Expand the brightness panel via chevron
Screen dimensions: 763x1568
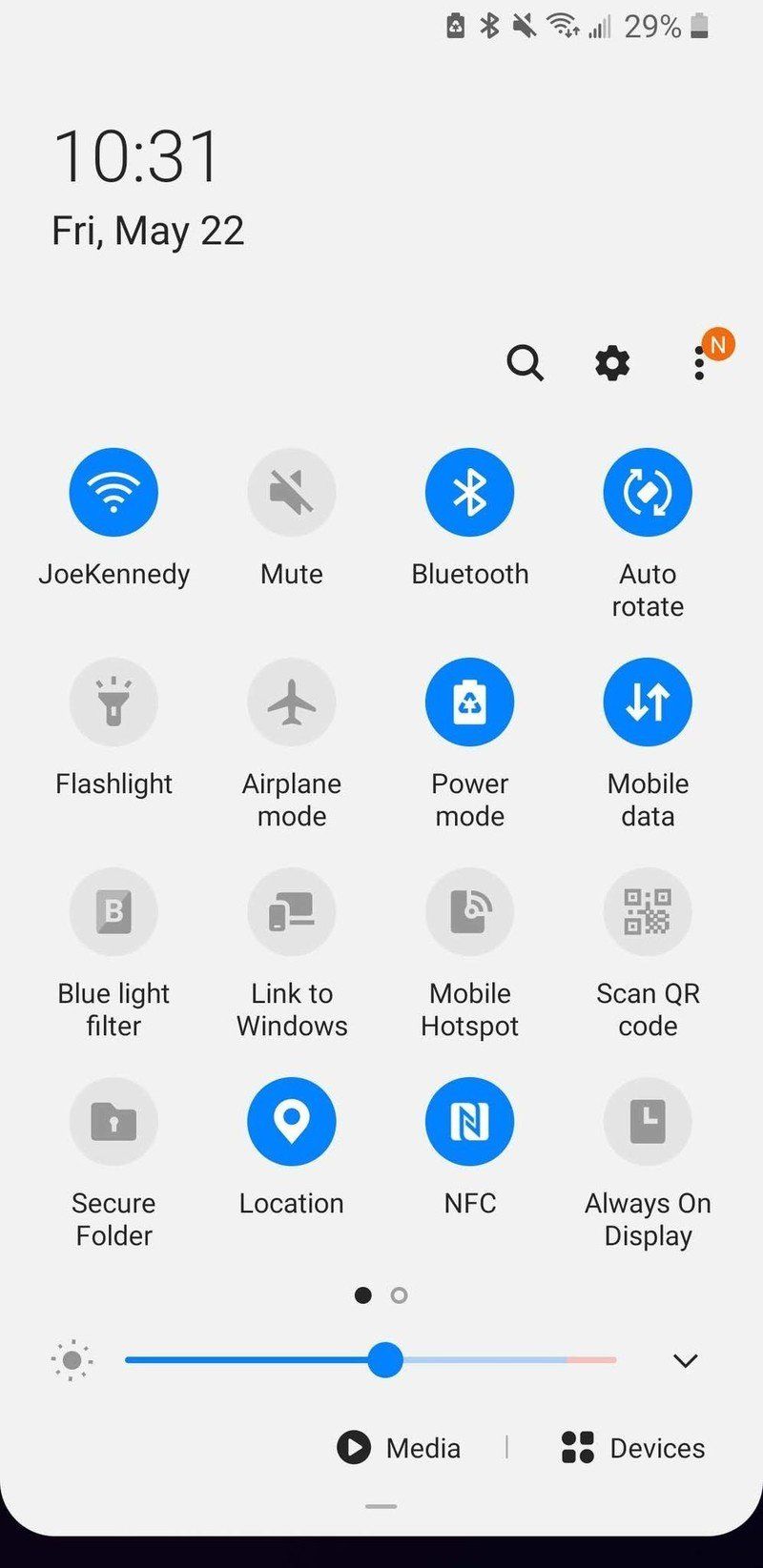(x=686, y=1361)
